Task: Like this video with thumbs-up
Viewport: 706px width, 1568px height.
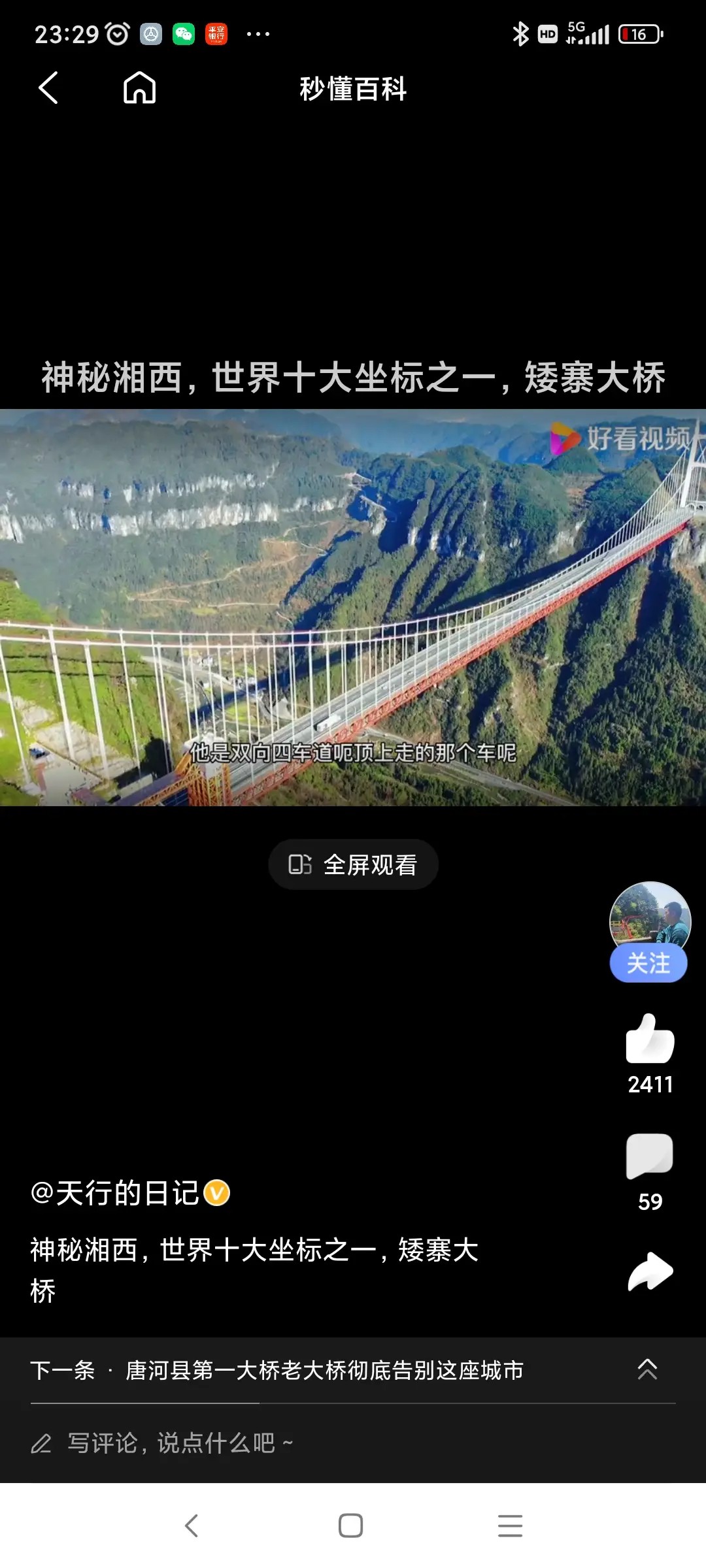Action: (x=650, y=1039)
